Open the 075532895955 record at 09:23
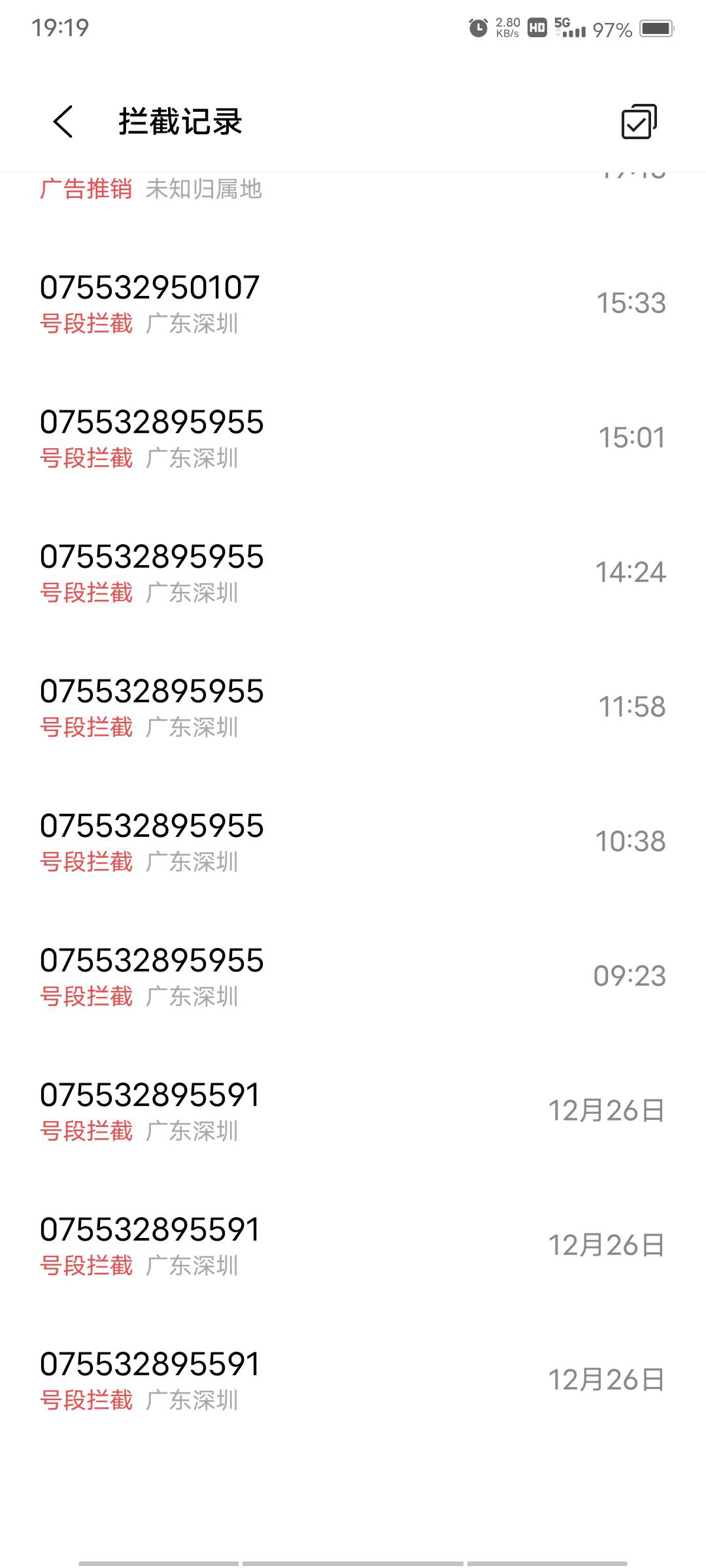 click(353, 977)
